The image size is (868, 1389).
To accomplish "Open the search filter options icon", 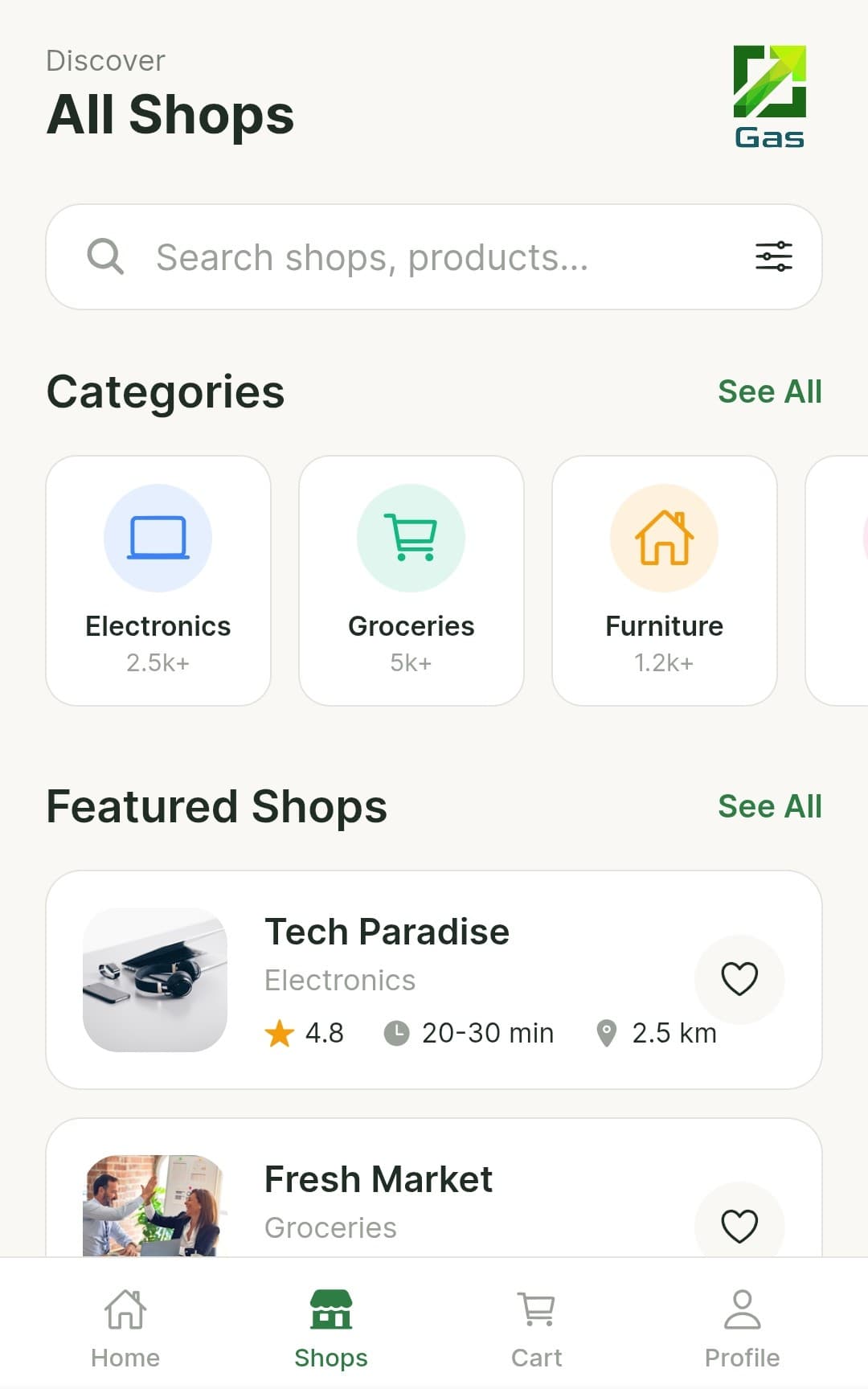I will (773, 256).
